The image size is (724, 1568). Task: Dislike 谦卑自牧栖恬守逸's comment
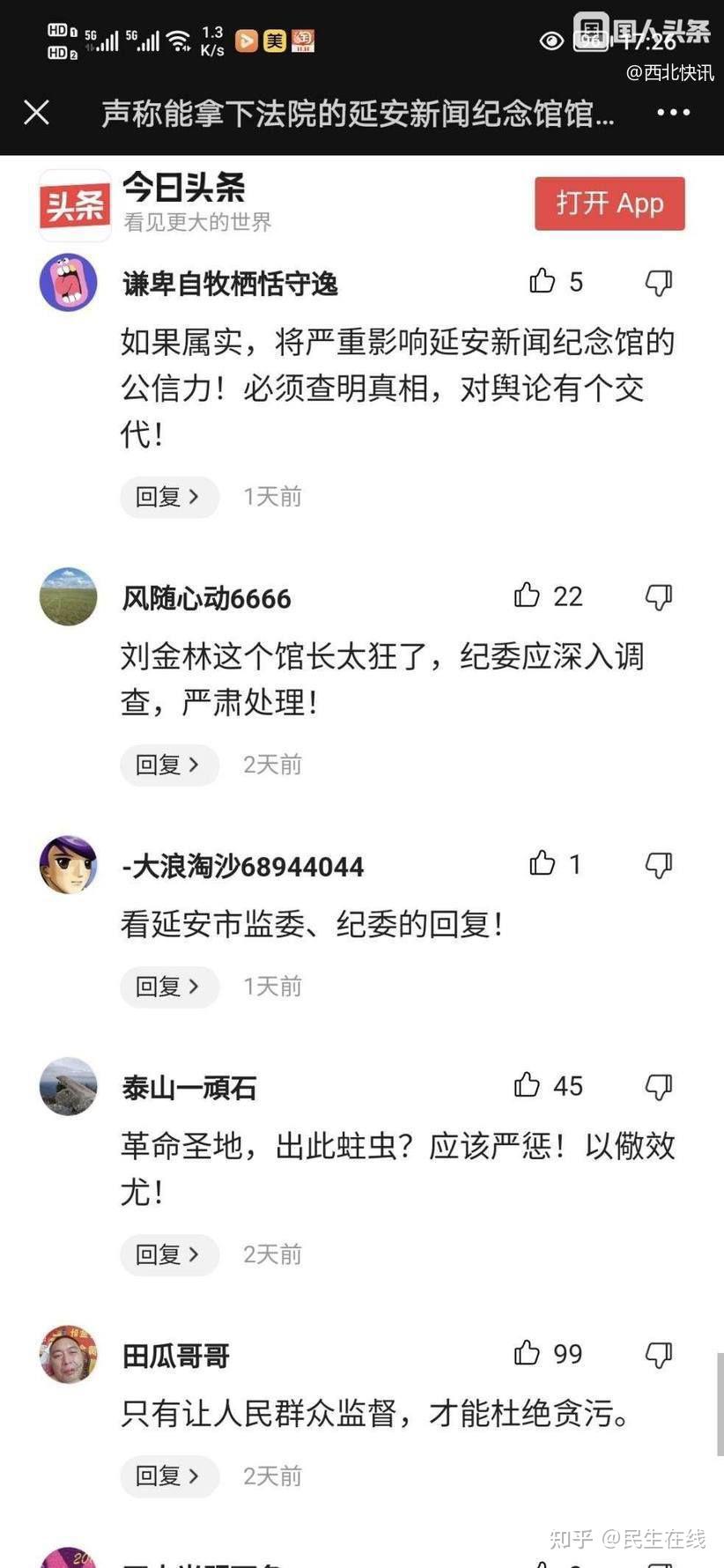pos(659,283)
